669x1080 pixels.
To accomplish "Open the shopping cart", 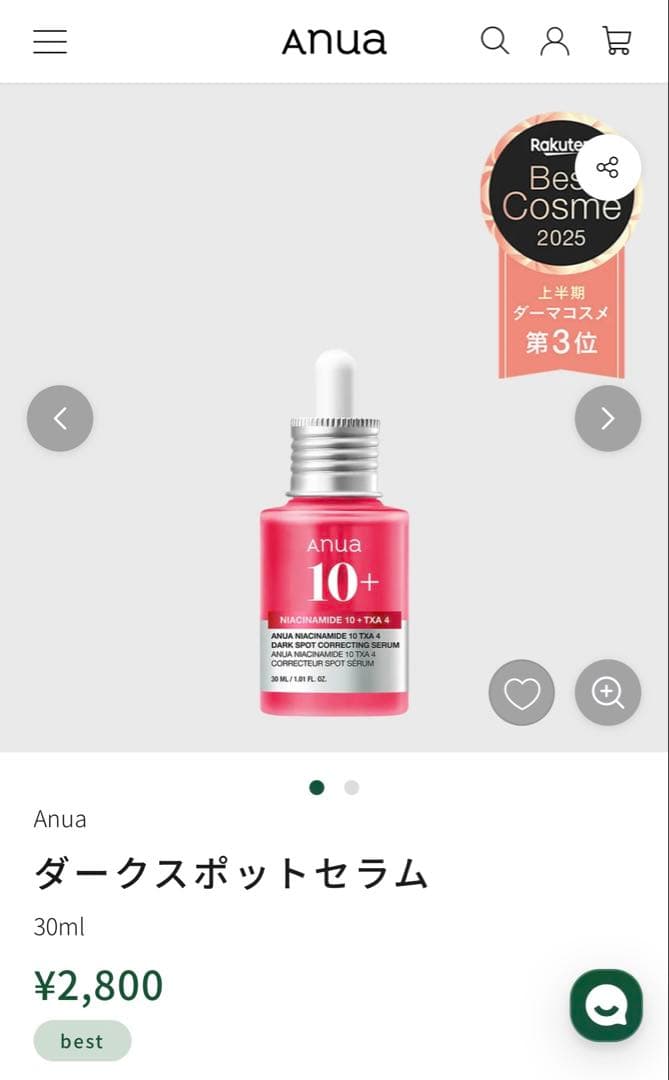I will (x=616, y=41).
